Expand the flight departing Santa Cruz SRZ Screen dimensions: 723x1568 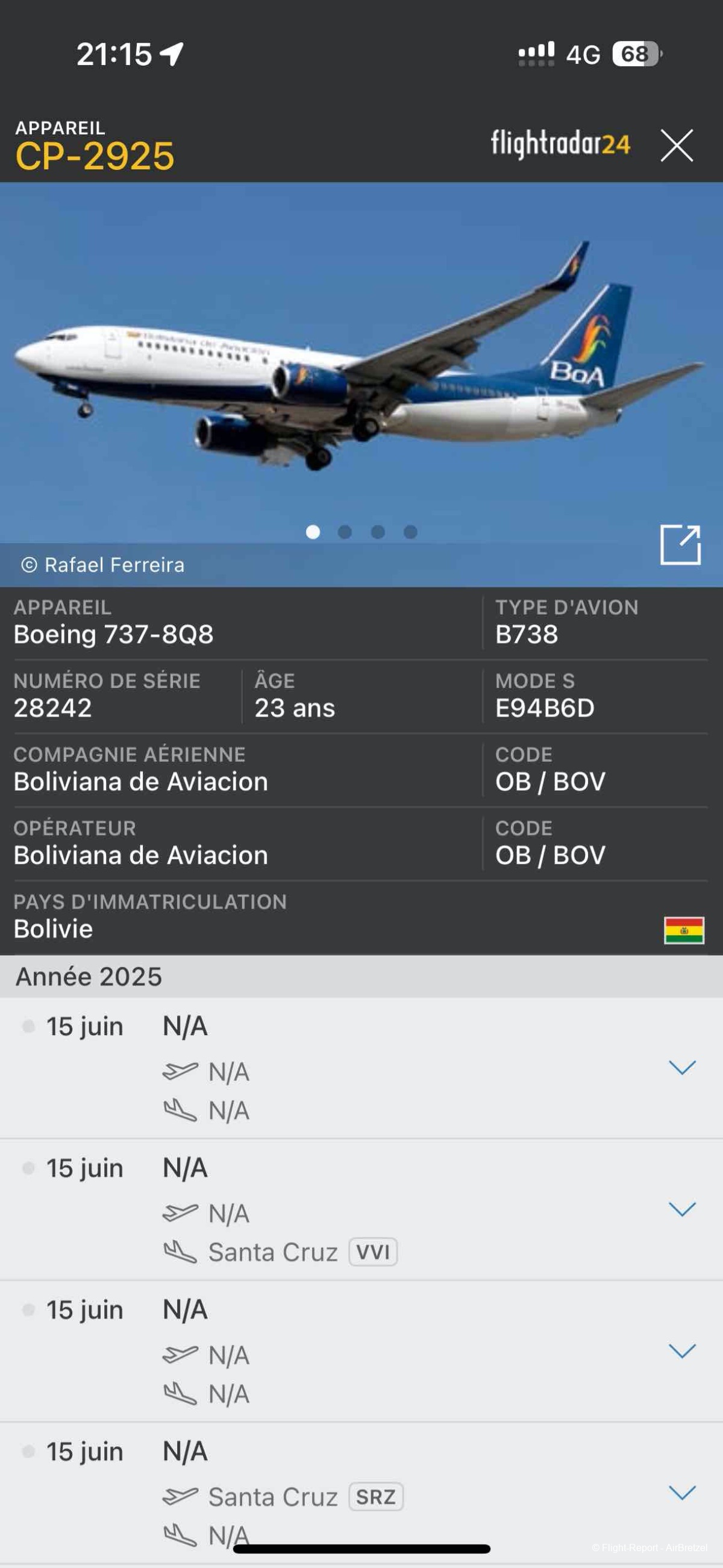(681, 1493)
